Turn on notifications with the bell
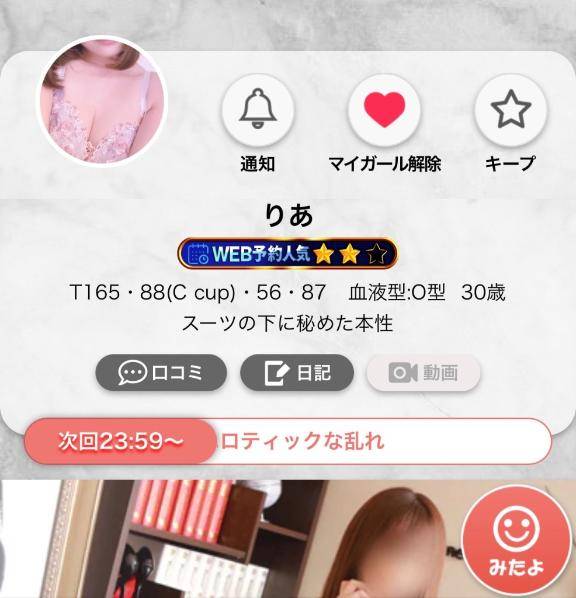This screenshot has width=576, height=598. (258, 110)
